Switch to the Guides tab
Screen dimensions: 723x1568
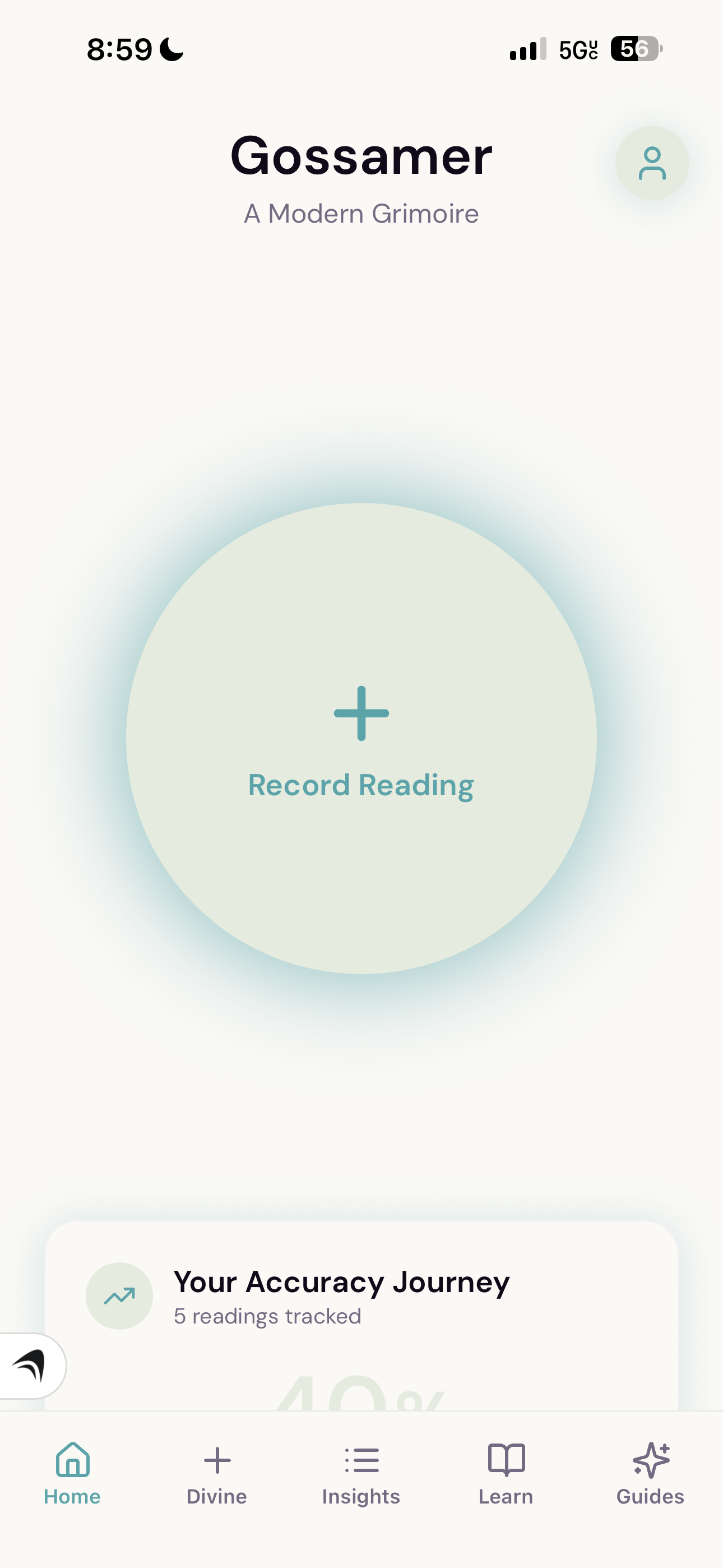point(650,1473)
